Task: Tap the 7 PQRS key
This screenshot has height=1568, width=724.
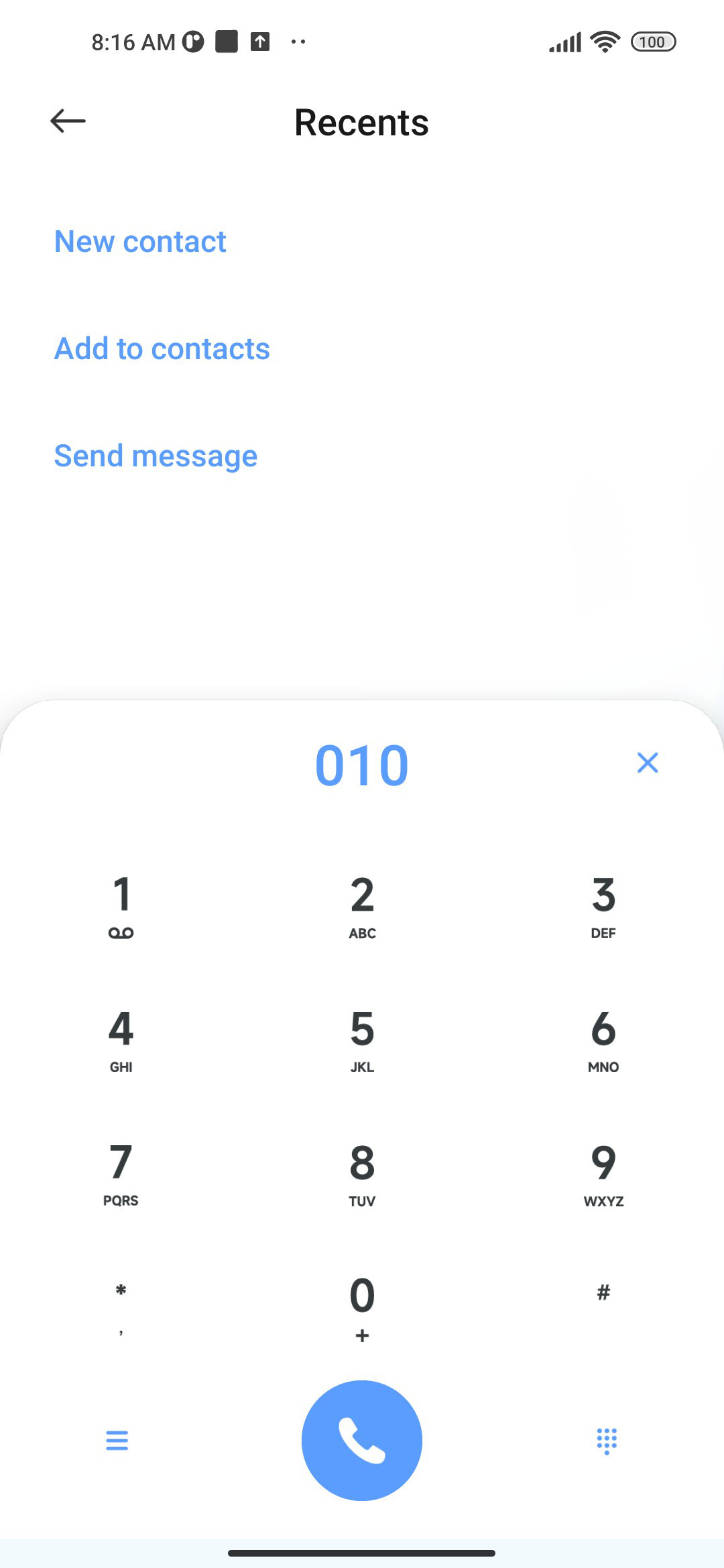Action: (x=121, y=1174)
